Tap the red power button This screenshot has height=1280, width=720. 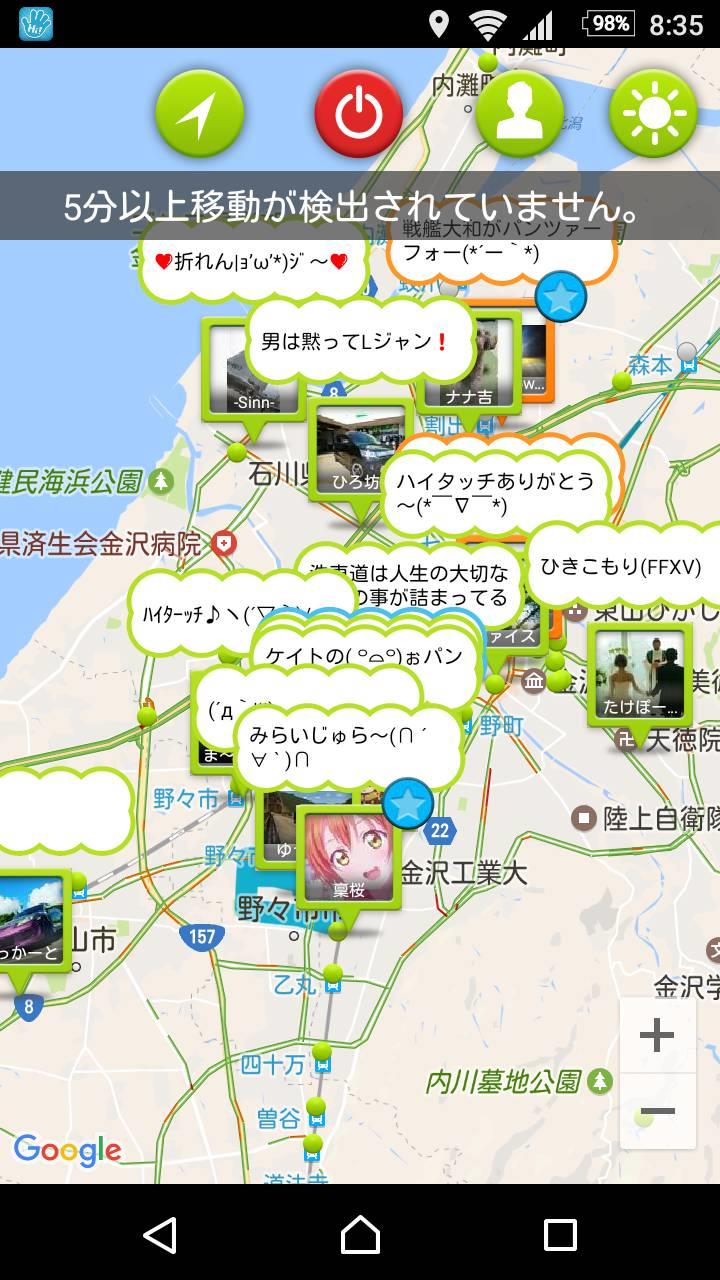(359, 115)
